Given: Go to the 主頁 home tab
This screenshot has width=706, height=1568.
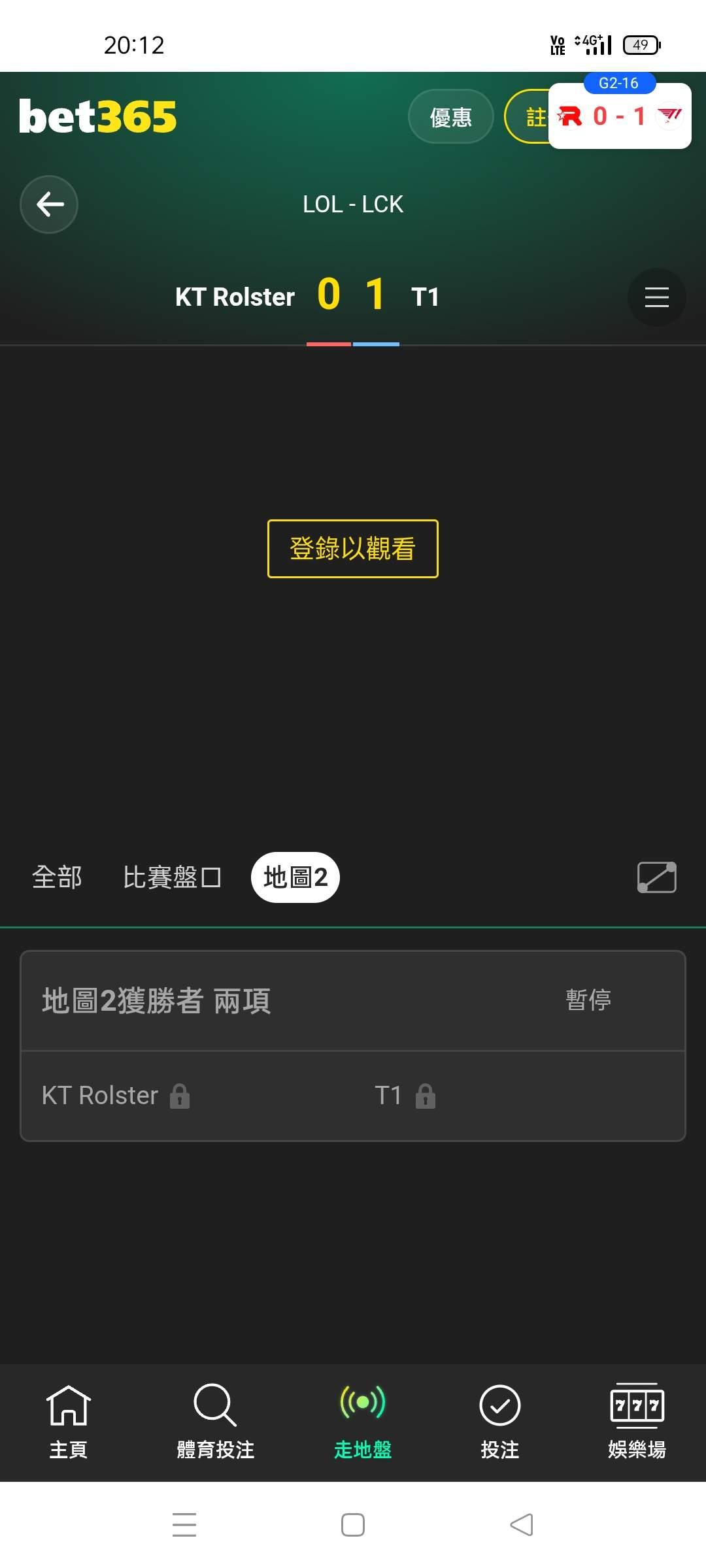Looking at the screenshot, I should pyautogui.click(x=68, y=1422).
